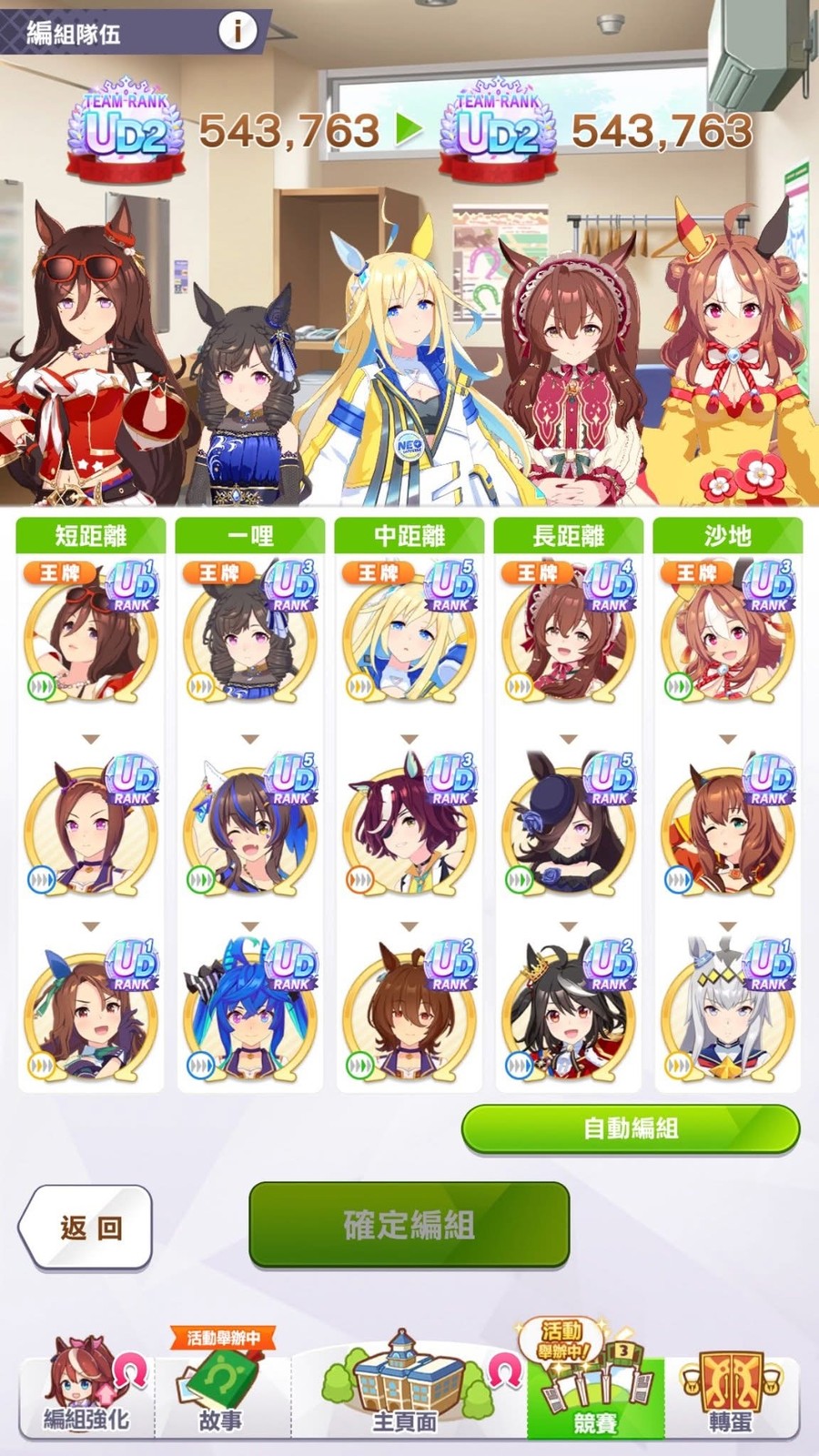Open the info icon beside 編組隊伍
This screenshot has height=1456, width=819.
[238, 31]
